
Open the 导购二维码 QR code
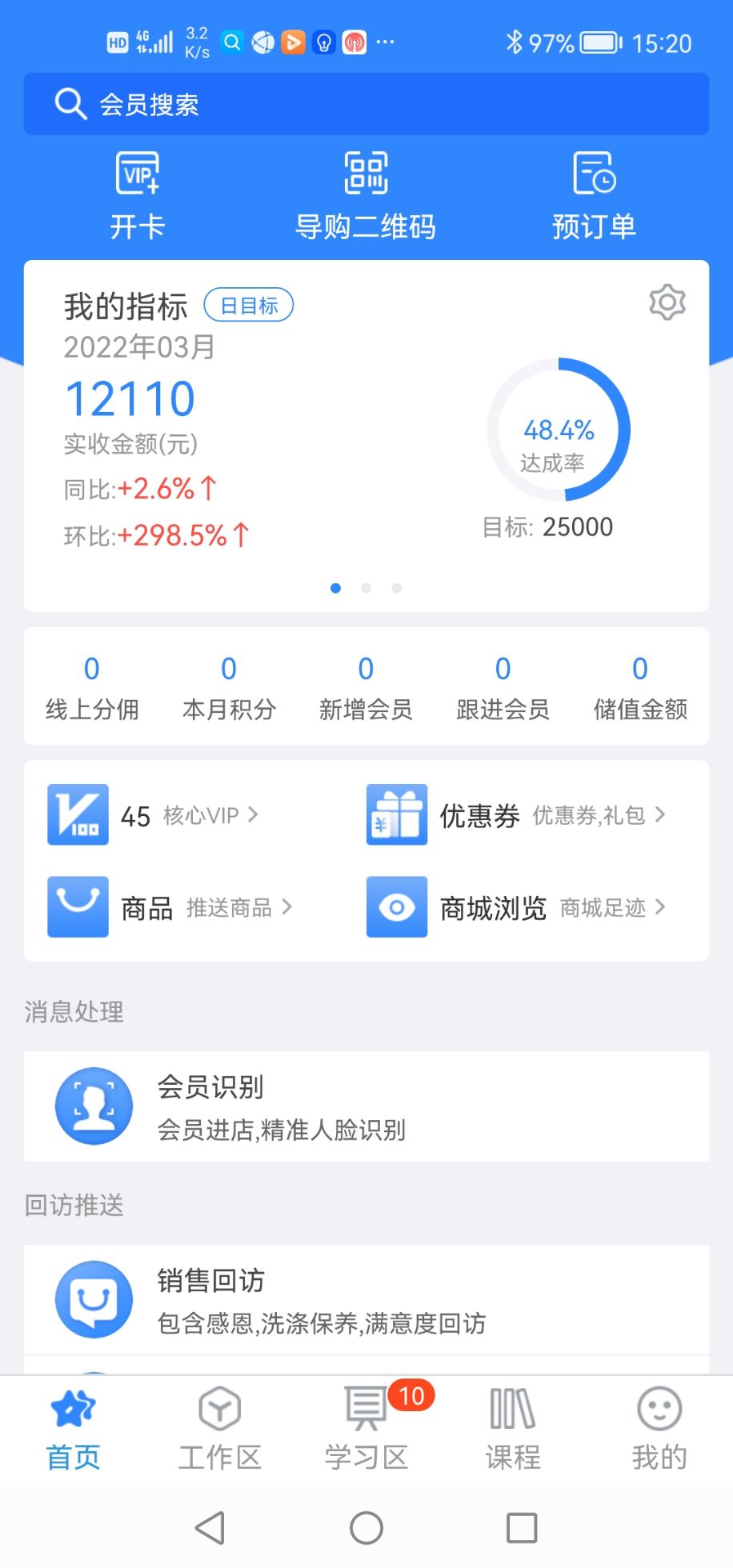coord(366,195)
